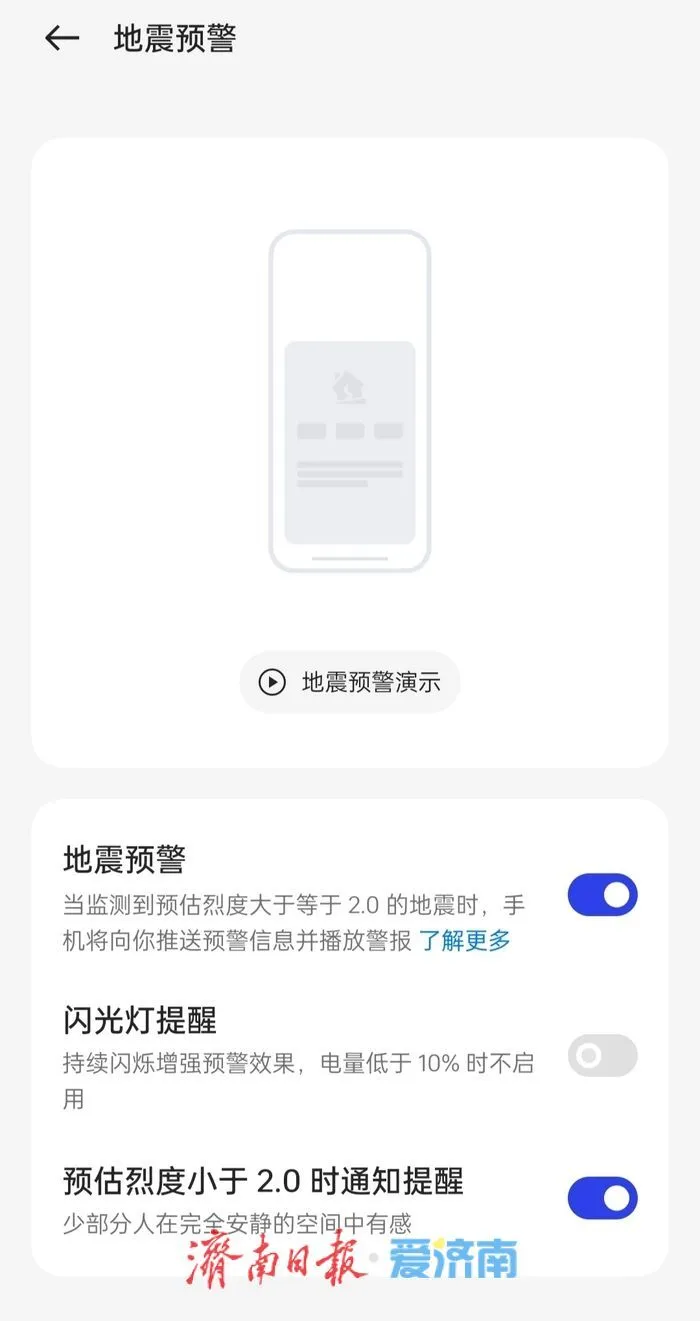Turn off the 地震预警 switch
This screenshot has height=1321, width=700.
click(602, 895)
